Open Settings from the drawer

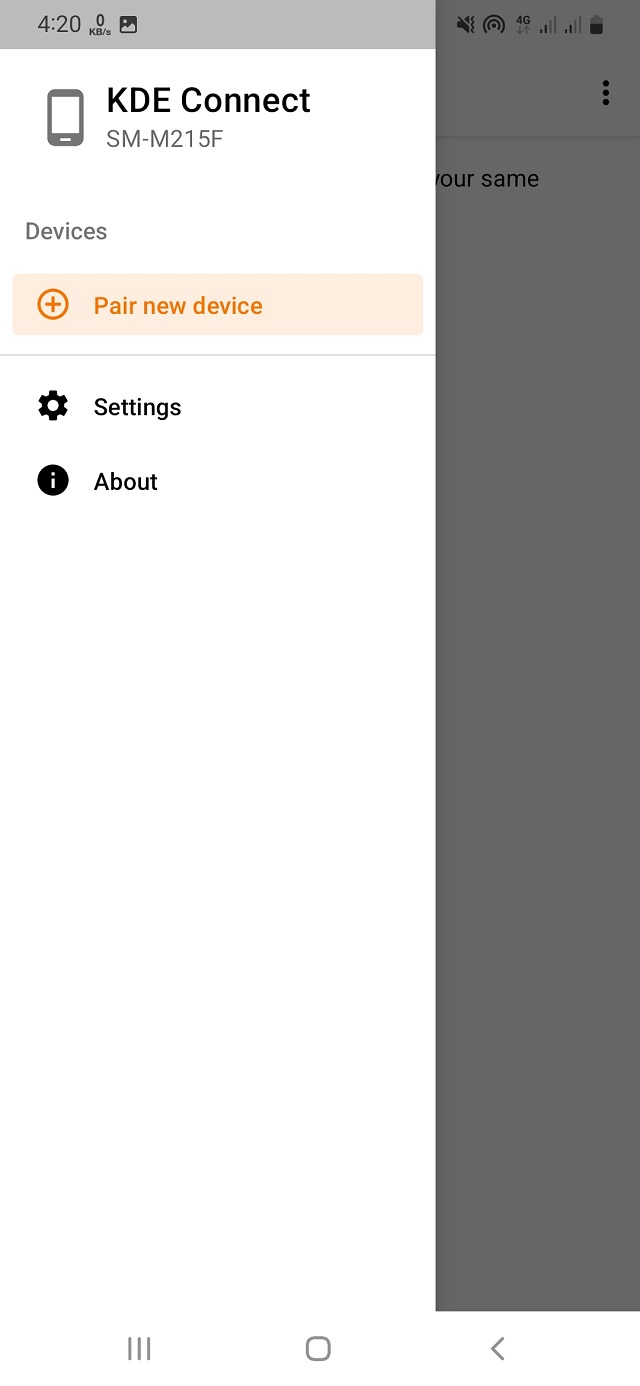pyautogui.click(x=137, y=407)
